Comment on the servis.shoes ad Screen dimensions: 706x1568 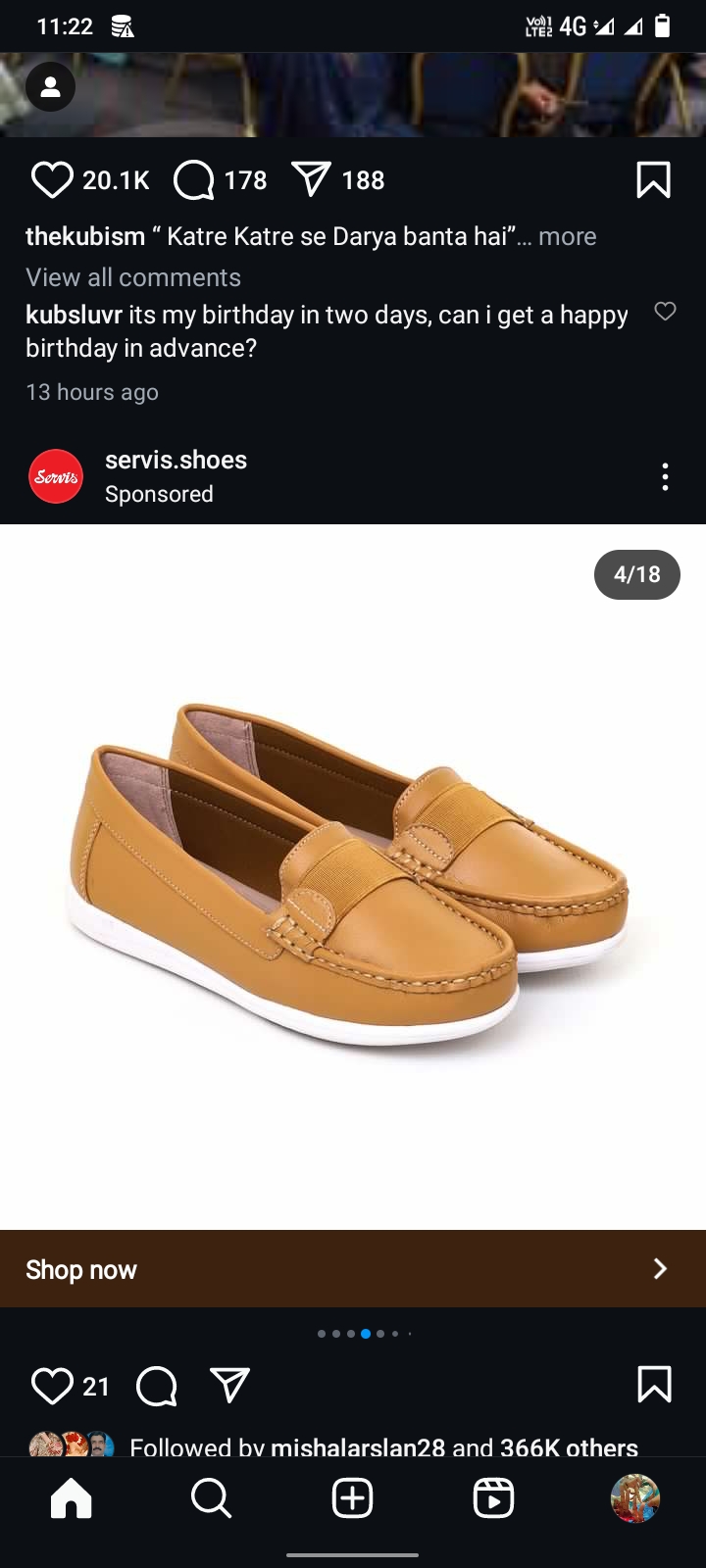coord(157,1386)
